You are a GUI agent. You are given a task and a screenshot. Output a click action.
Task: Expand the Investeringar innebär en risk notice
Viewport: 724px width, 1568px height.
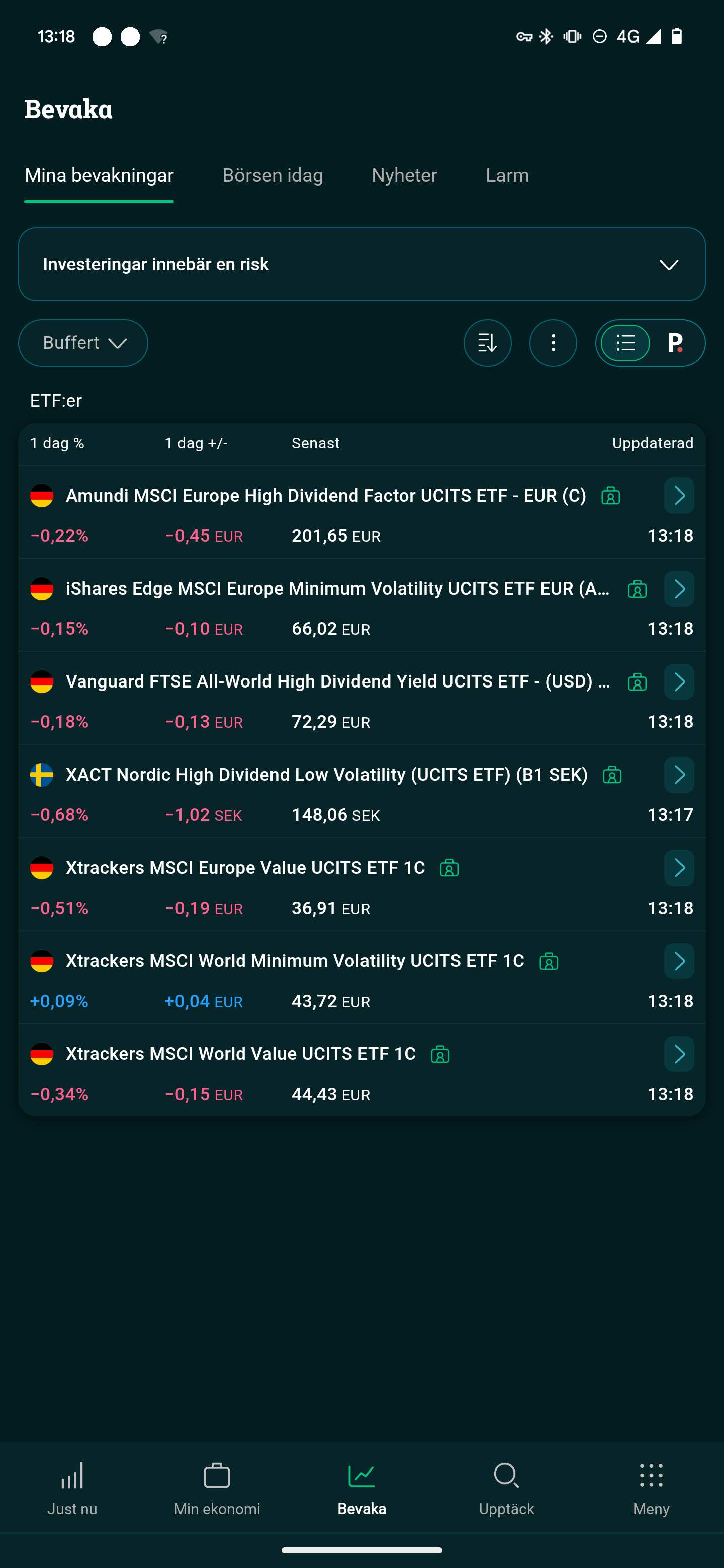pos(361,264)
